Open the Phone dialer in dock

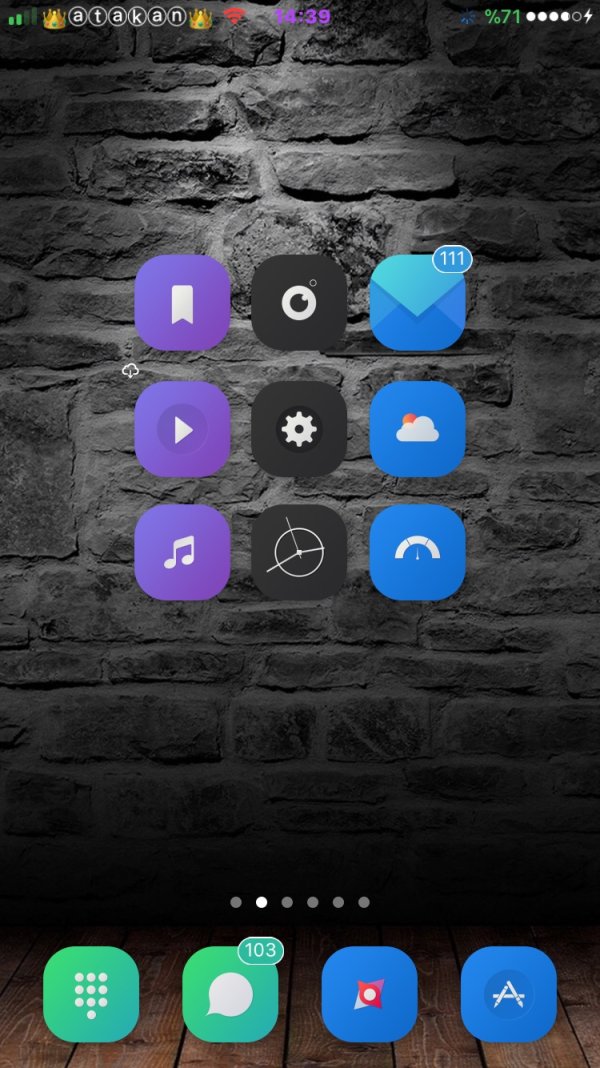coord(91,994)
